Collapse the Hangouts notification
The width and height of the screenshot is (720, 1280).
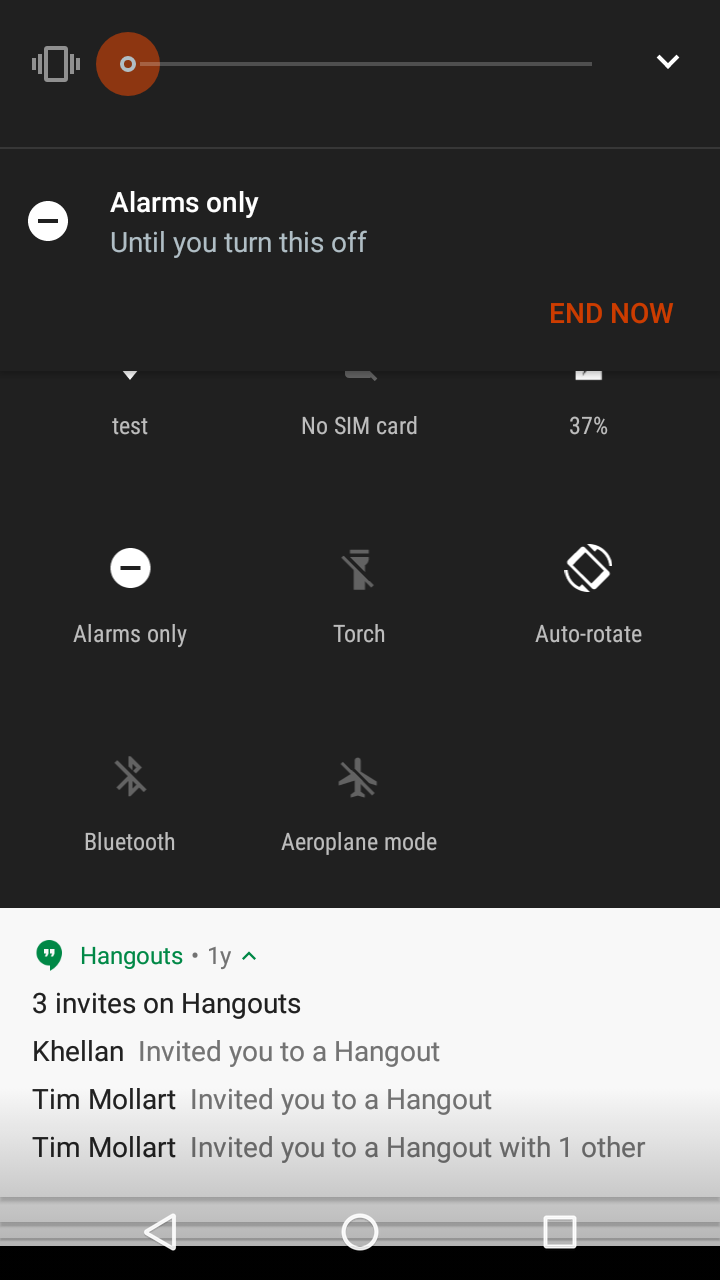click(250, 956)
